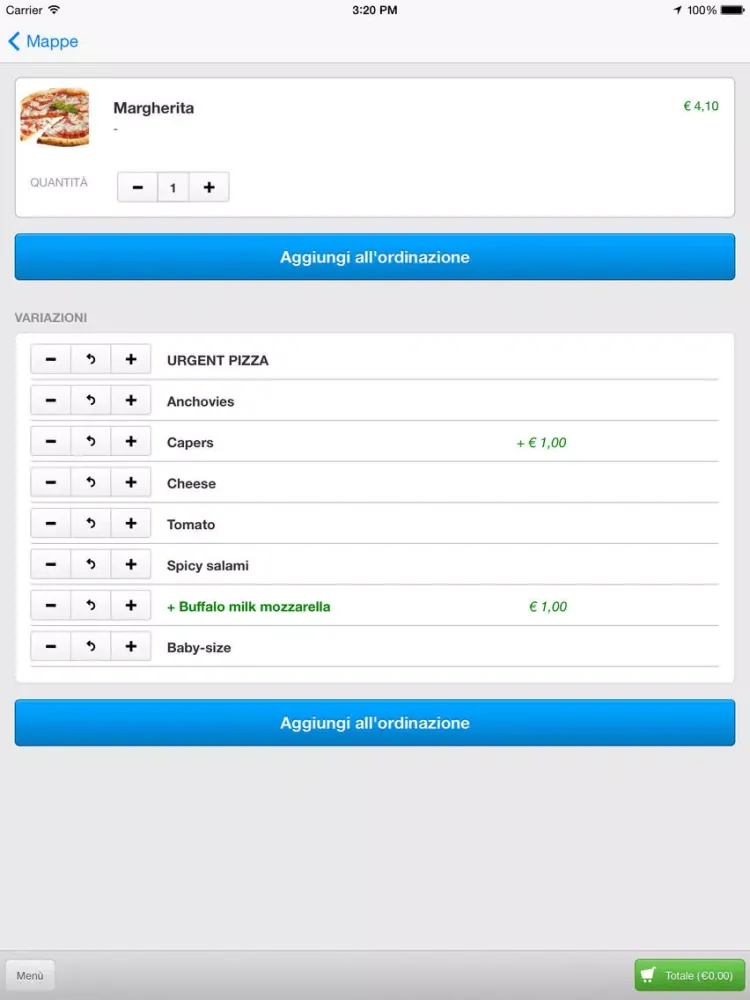750x1000 pixels.
Task: Add Spicy salami topping
Action: (131, 565)
